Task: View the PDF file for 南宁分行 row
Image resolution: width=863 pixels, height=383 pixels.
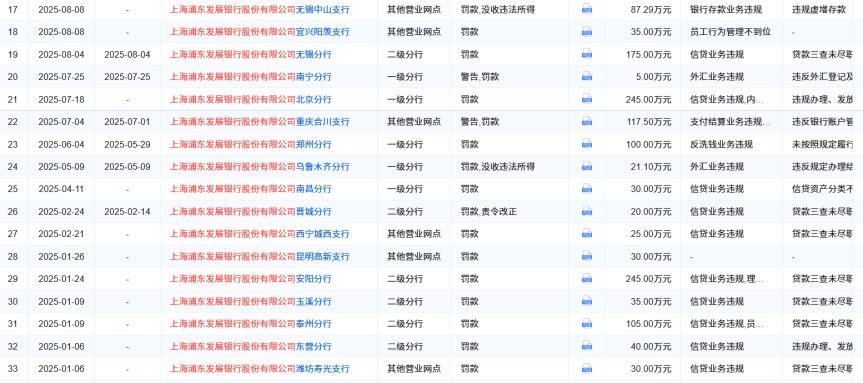Action: pos(587,77)
